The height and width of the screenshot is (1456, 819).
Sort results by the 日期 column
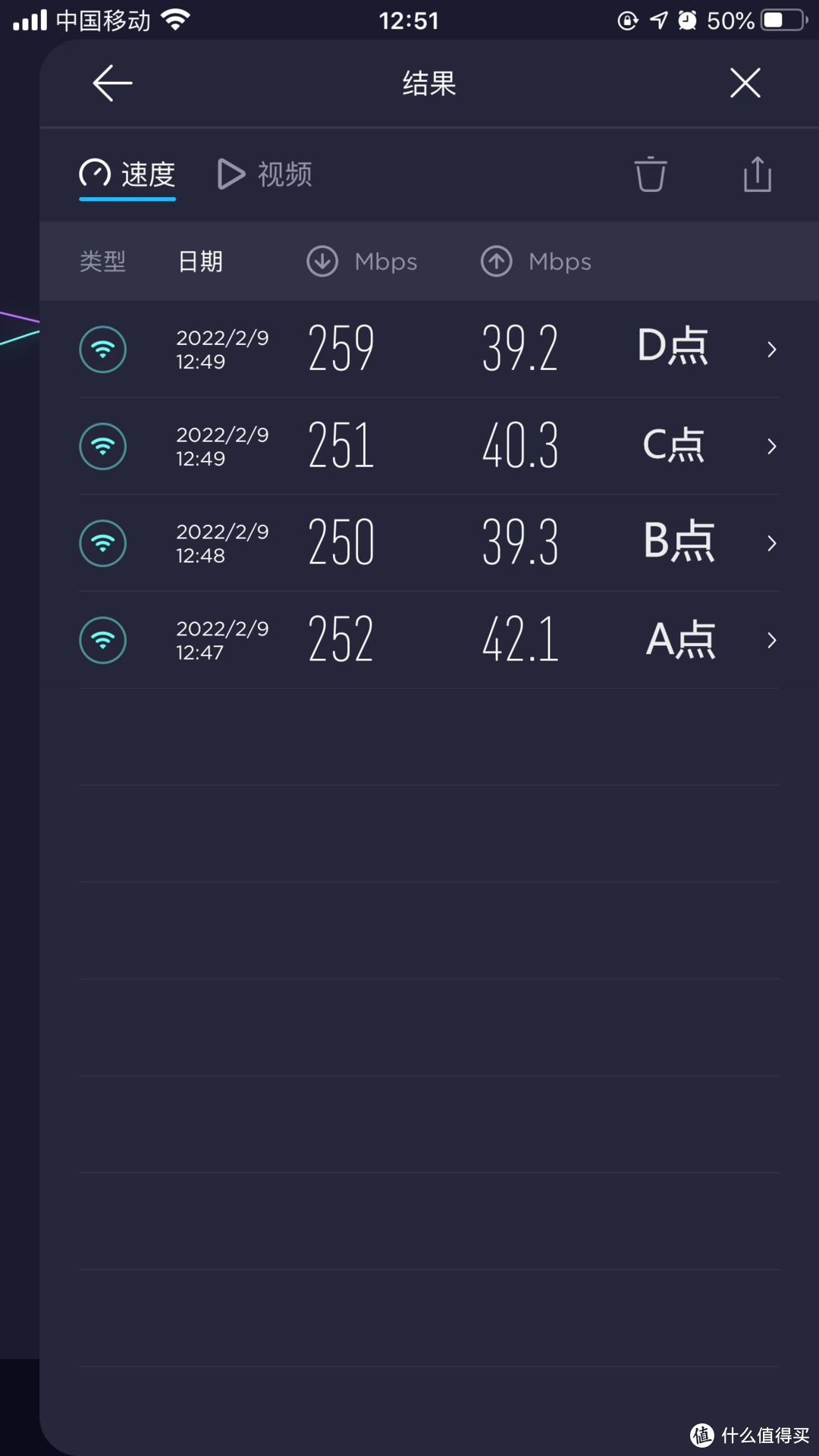[x=200, y=261]
